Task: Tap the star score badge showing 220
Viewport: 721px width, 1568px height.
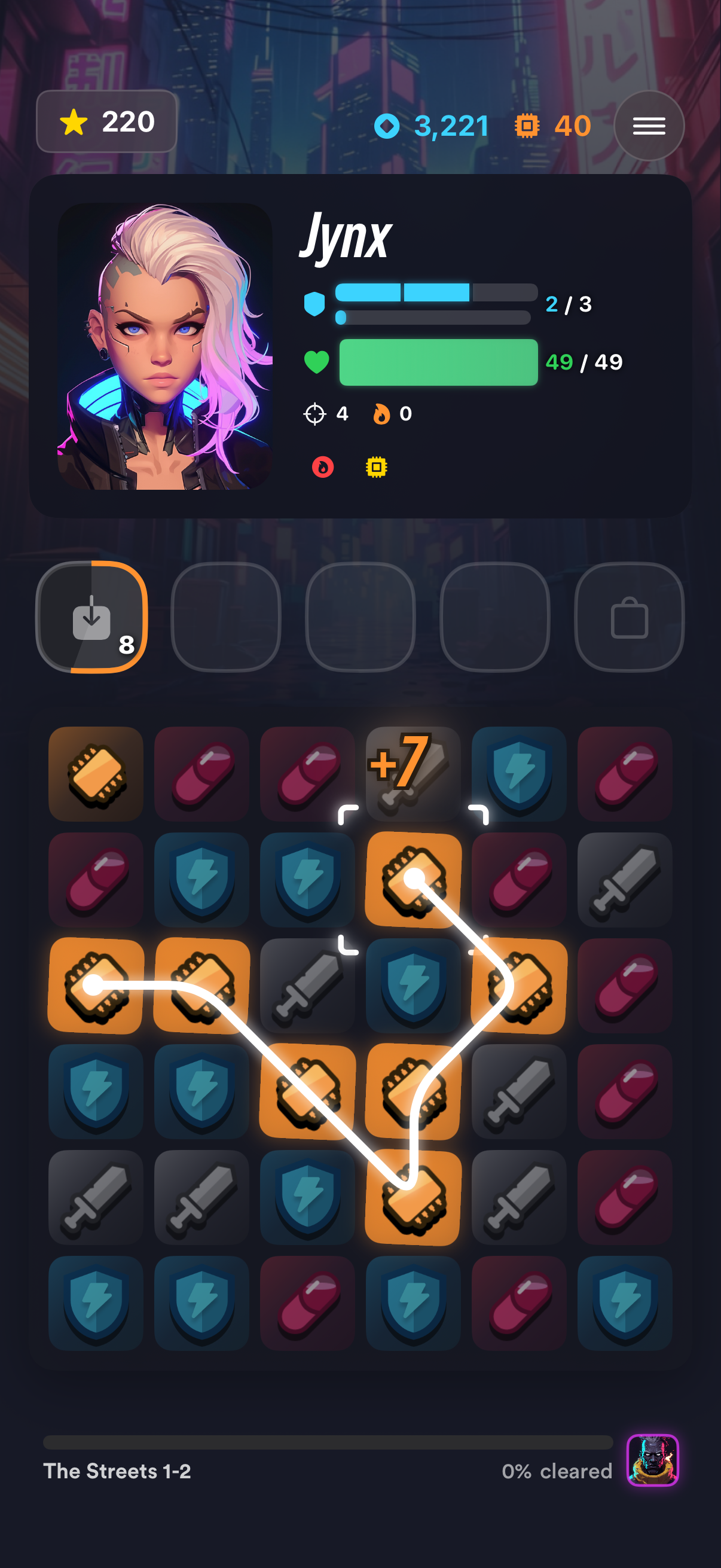Action: [106, 122]
